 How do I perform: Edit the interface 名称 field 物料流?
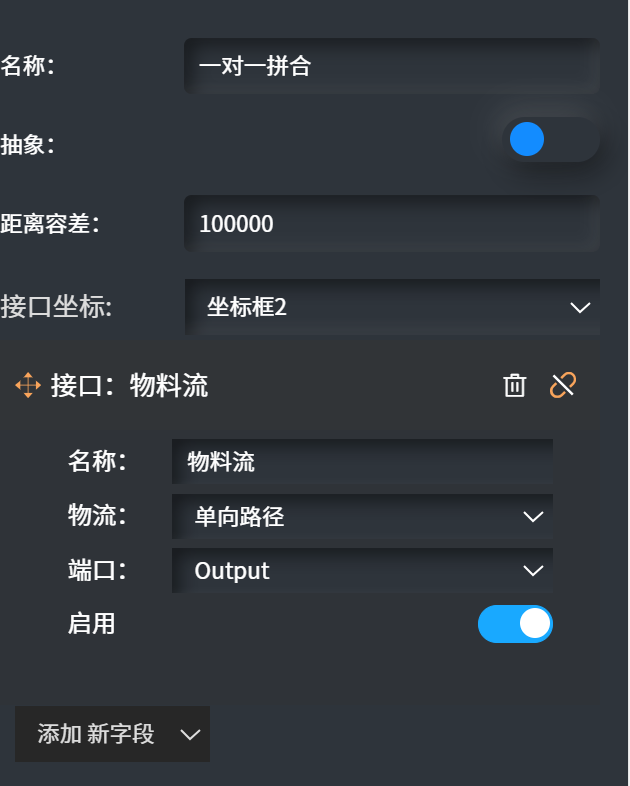pos(361,461)
